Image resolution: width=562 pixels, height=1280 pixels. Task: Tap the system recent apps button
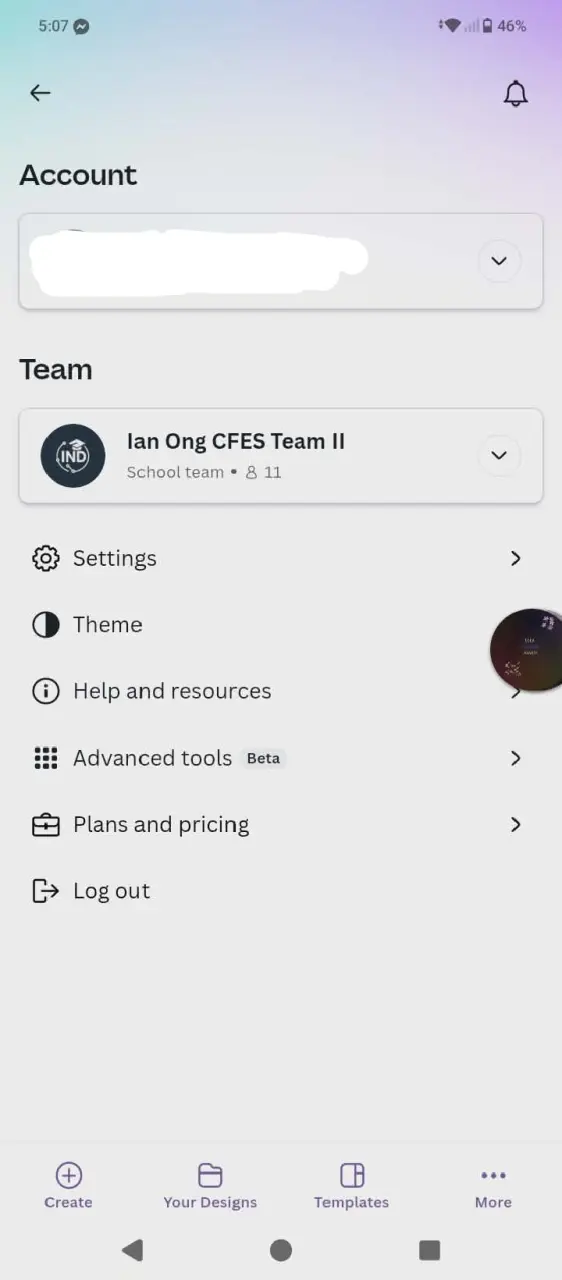click(x=430, y=1250)
